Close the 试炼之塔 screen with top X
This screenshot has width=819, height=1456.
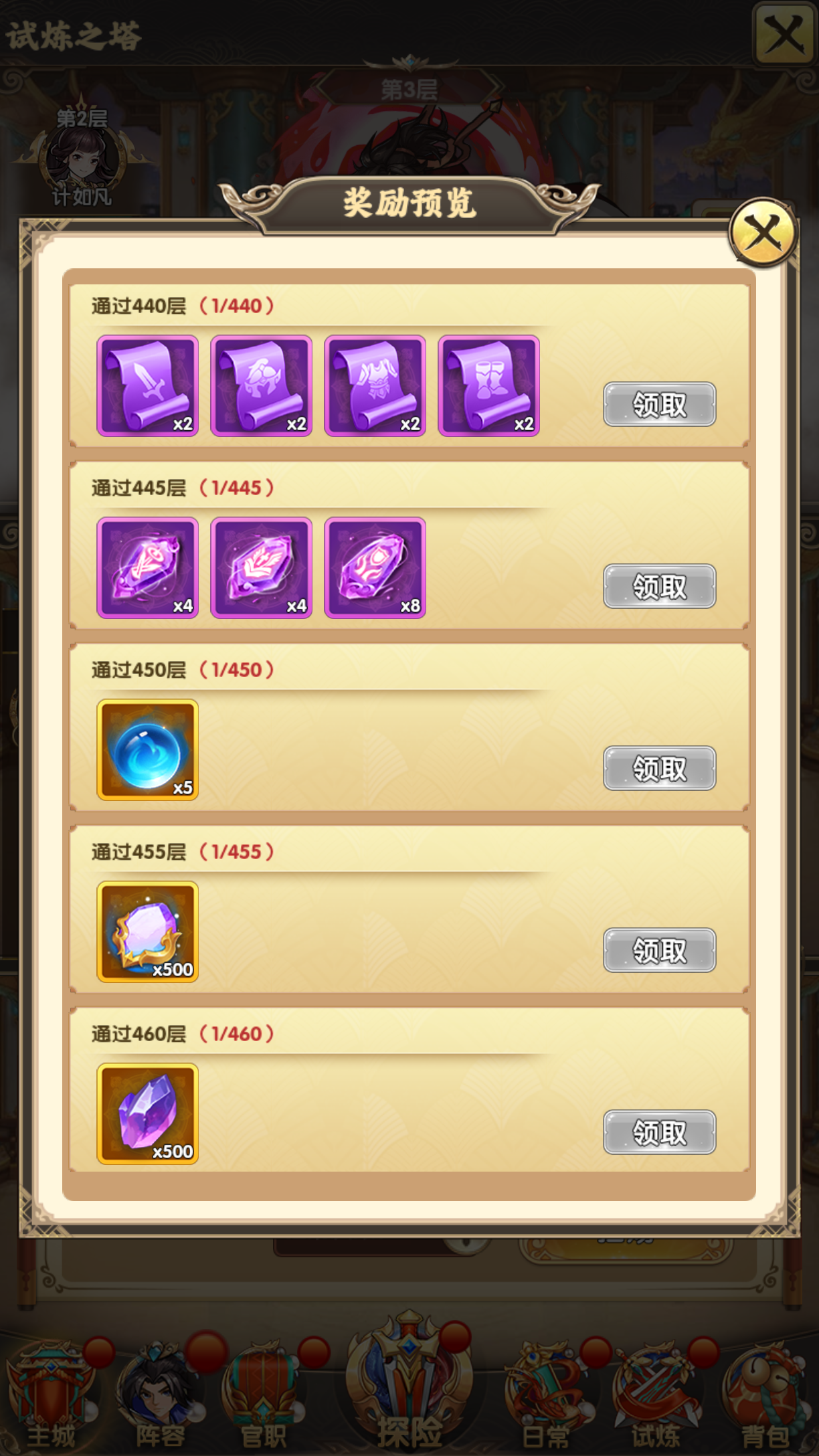(783, 33)
